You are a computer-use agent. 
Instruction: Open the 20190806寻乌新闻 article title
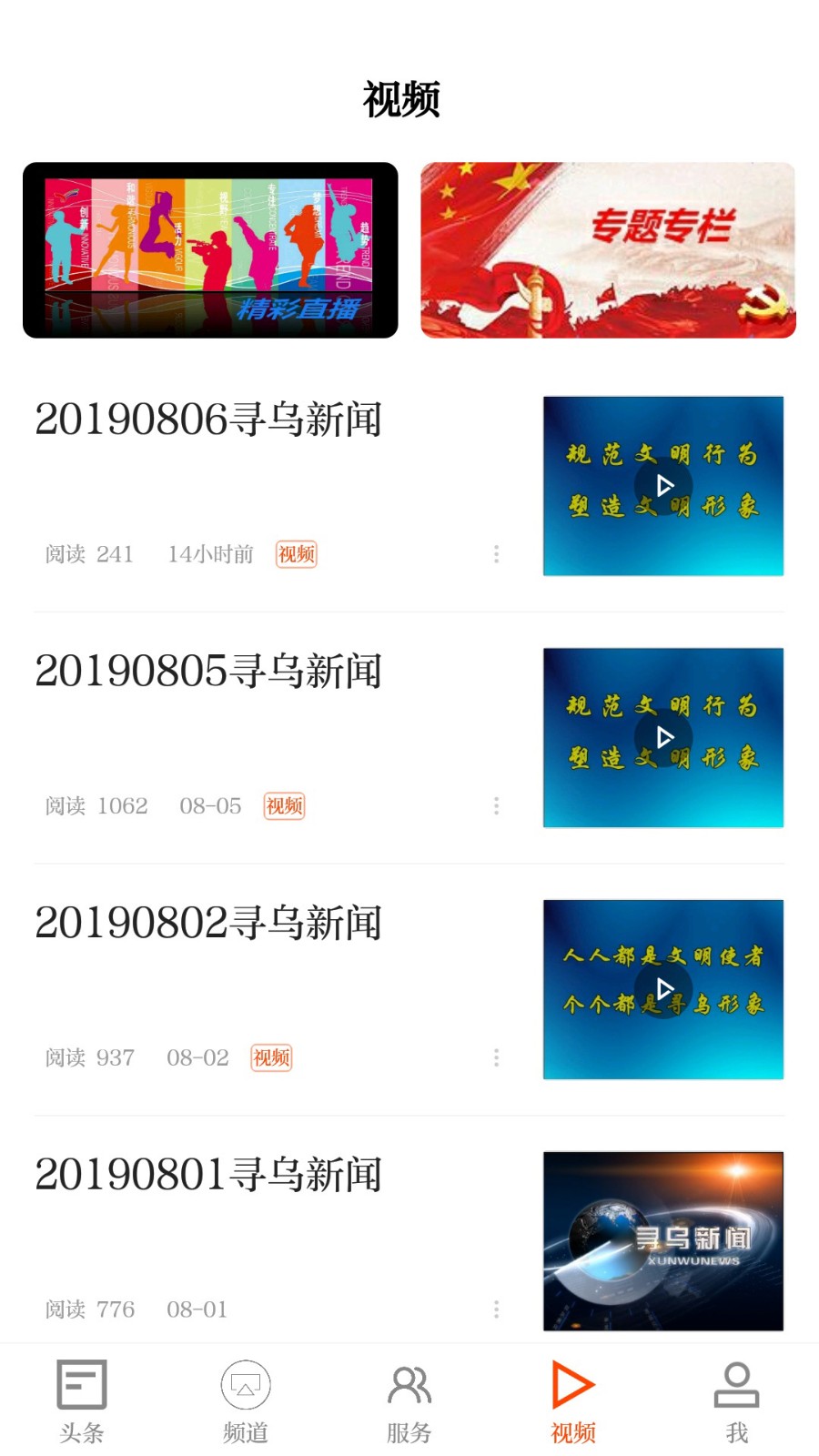(207, 420)
